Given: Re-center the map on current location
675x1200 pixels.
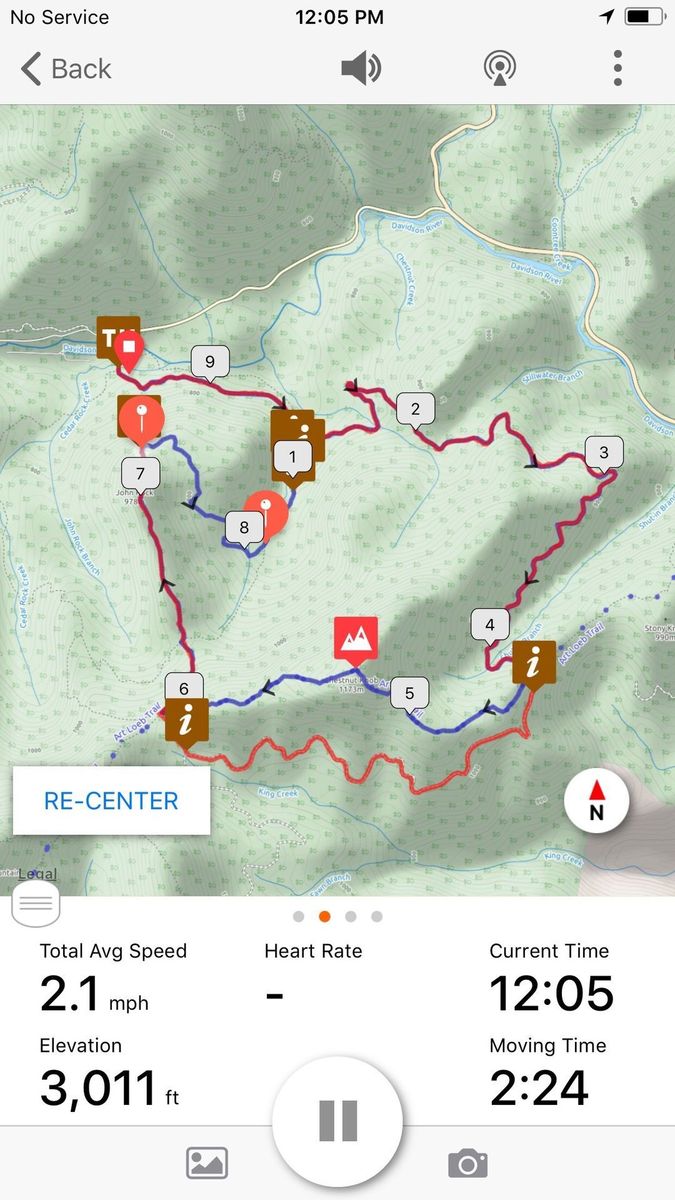Looking at the screenshot, I should point(111,801).
